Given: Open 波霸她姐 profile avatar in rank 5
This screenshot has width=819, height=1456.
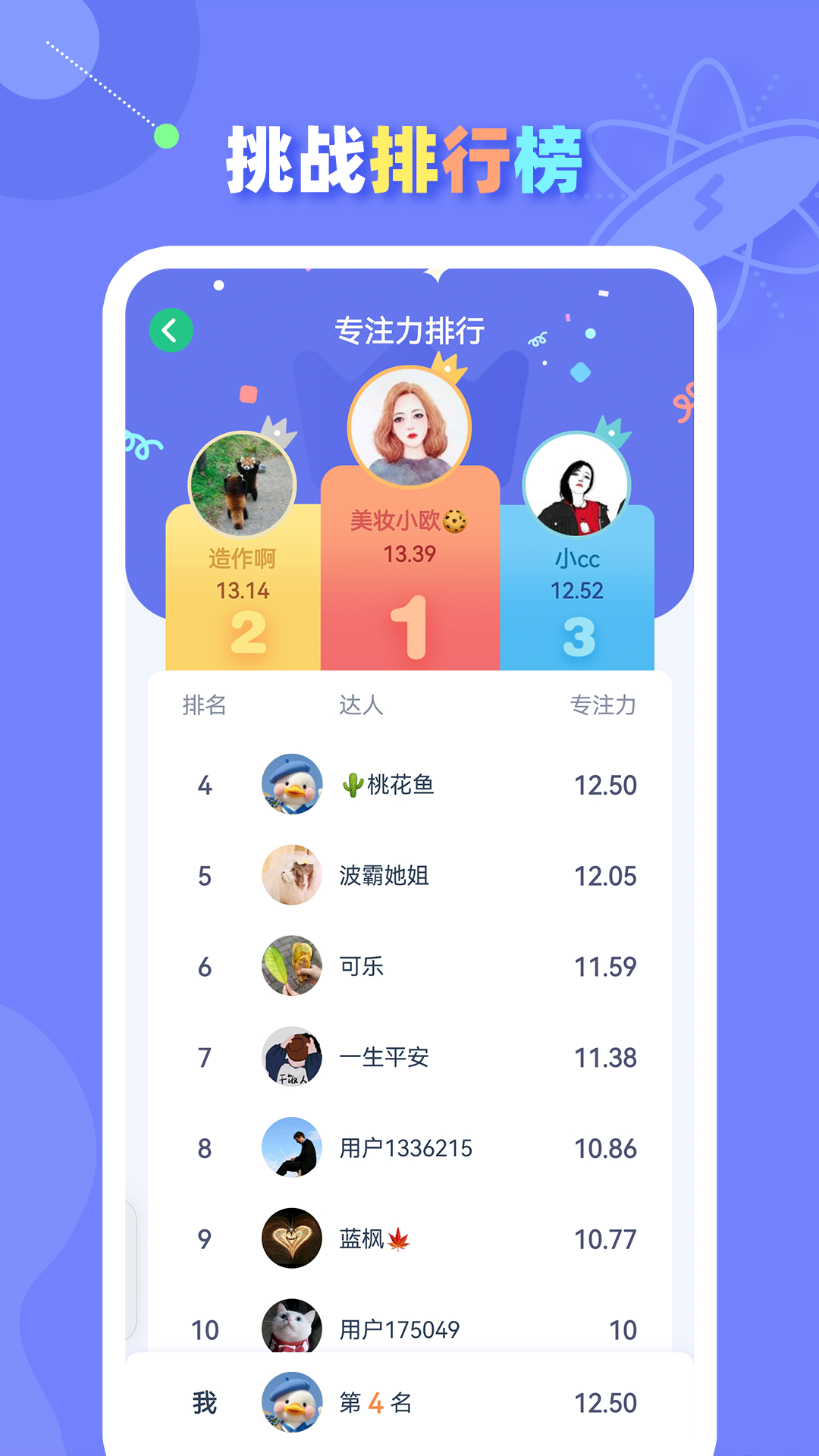Looking at the screenshot, I should 293,876.
